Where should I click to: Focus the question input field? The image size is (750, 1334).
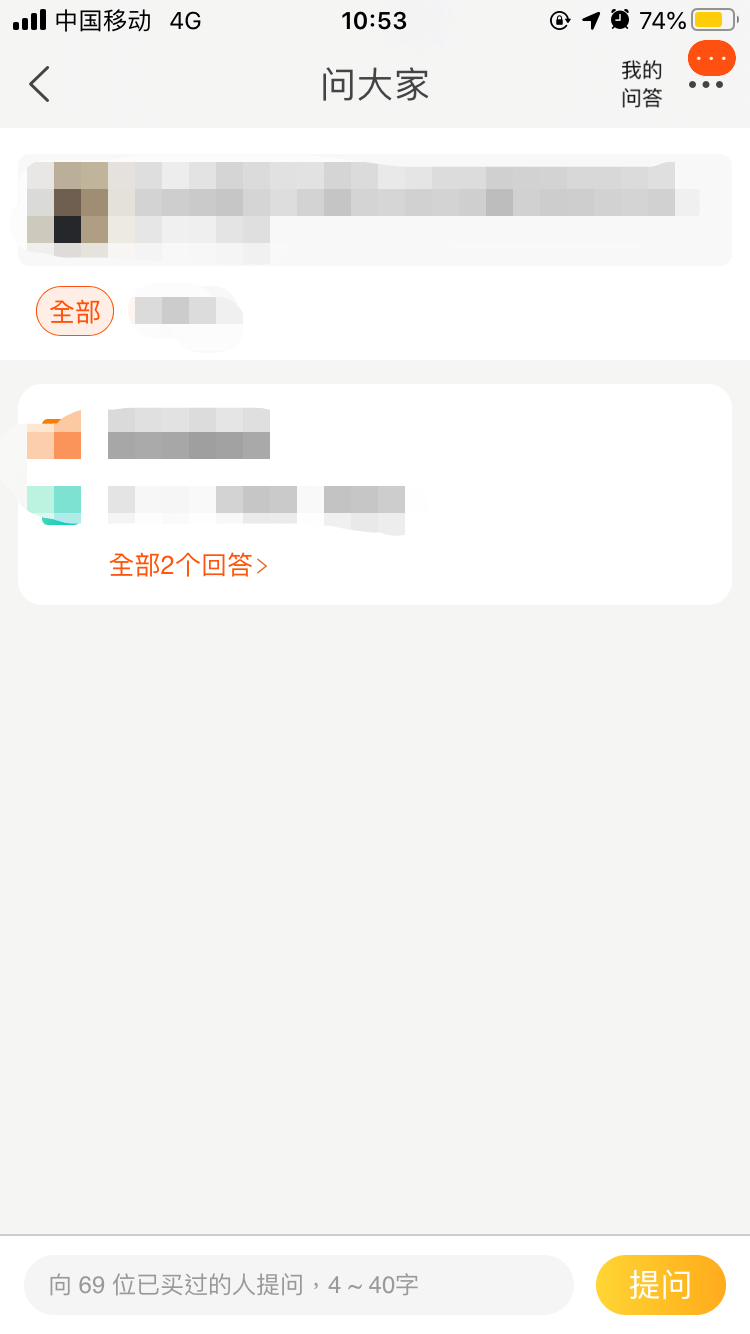click(x=298, y=1284)
